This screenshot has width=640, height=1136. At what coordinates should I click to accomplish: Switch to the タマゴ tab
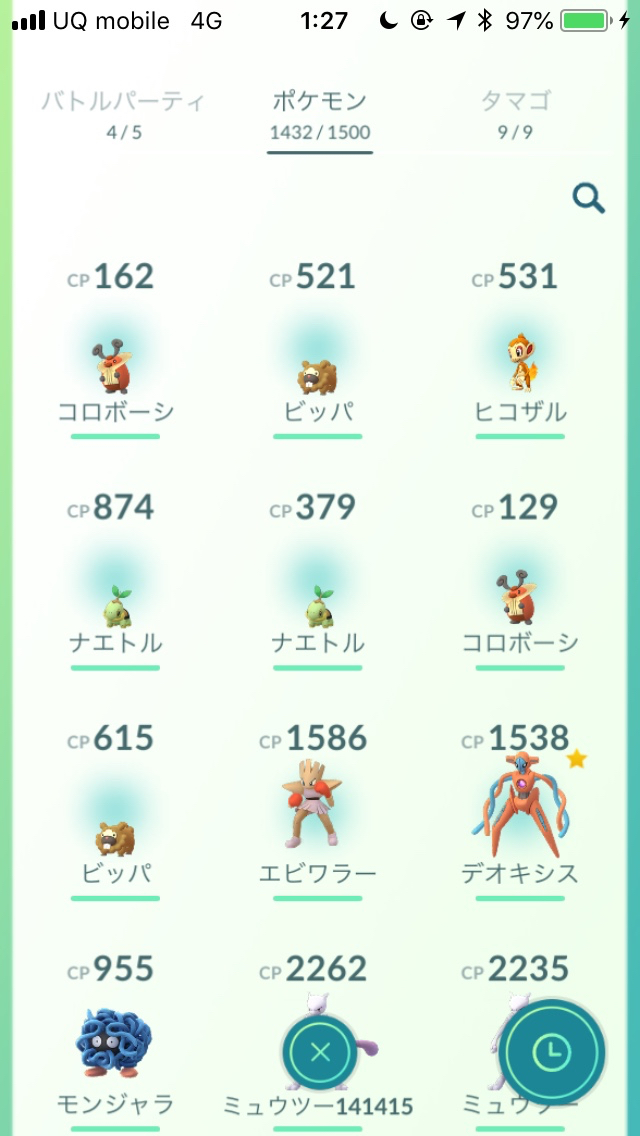[x=516, y=114]
